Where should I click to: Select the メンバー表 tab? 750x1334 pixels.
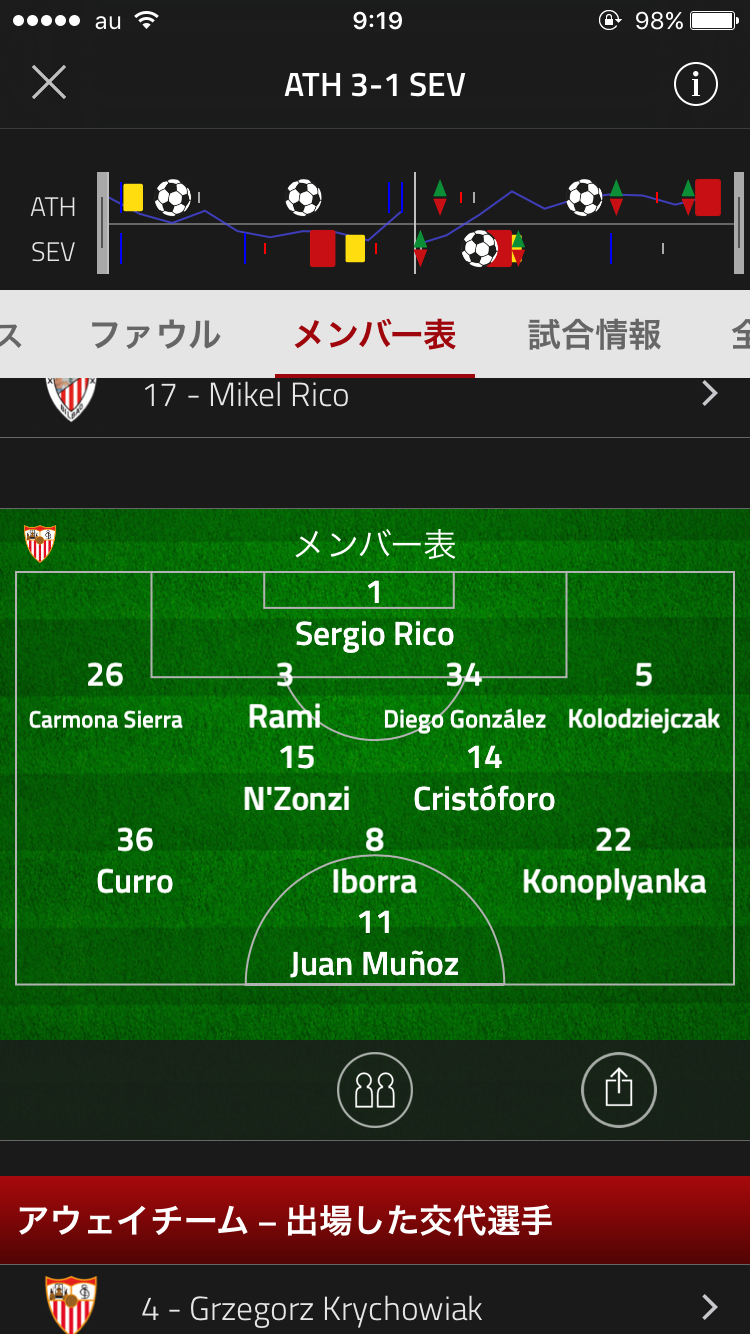click(x=375, y=335)
